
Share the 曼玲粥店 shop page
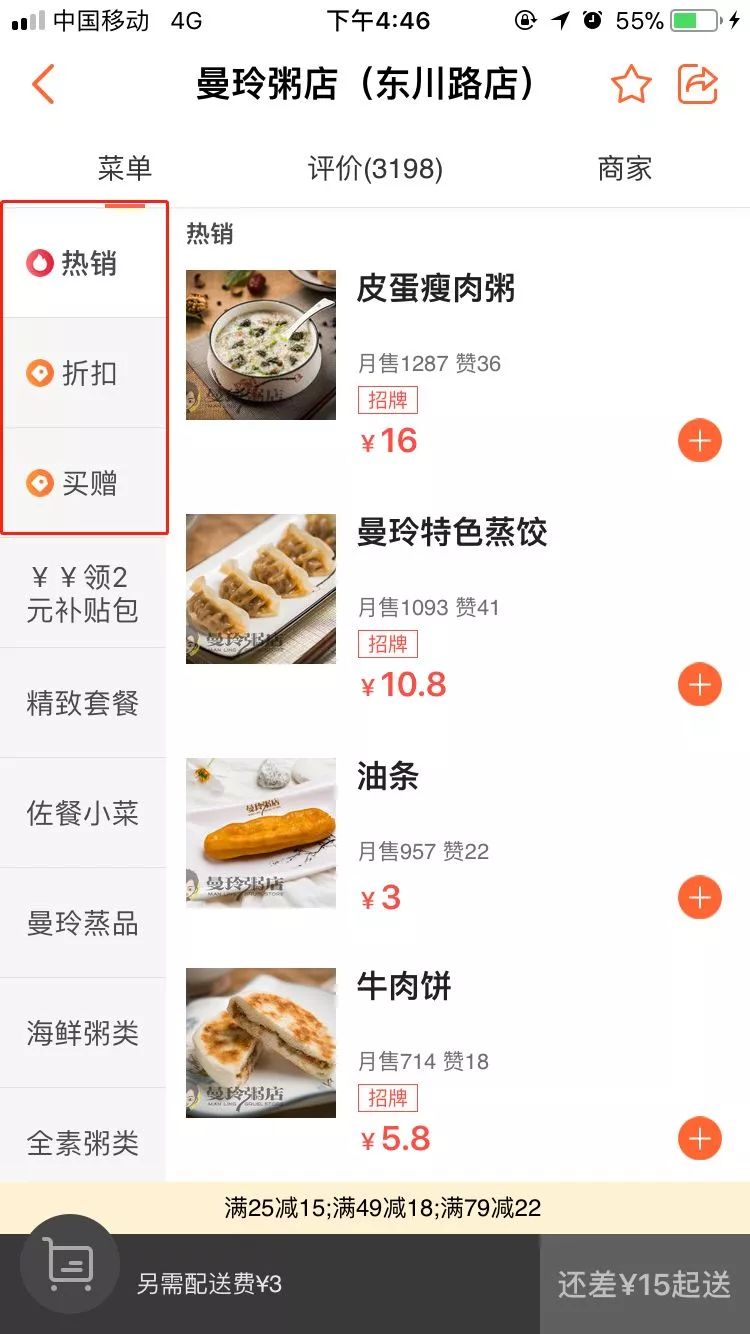coord(698,85)
